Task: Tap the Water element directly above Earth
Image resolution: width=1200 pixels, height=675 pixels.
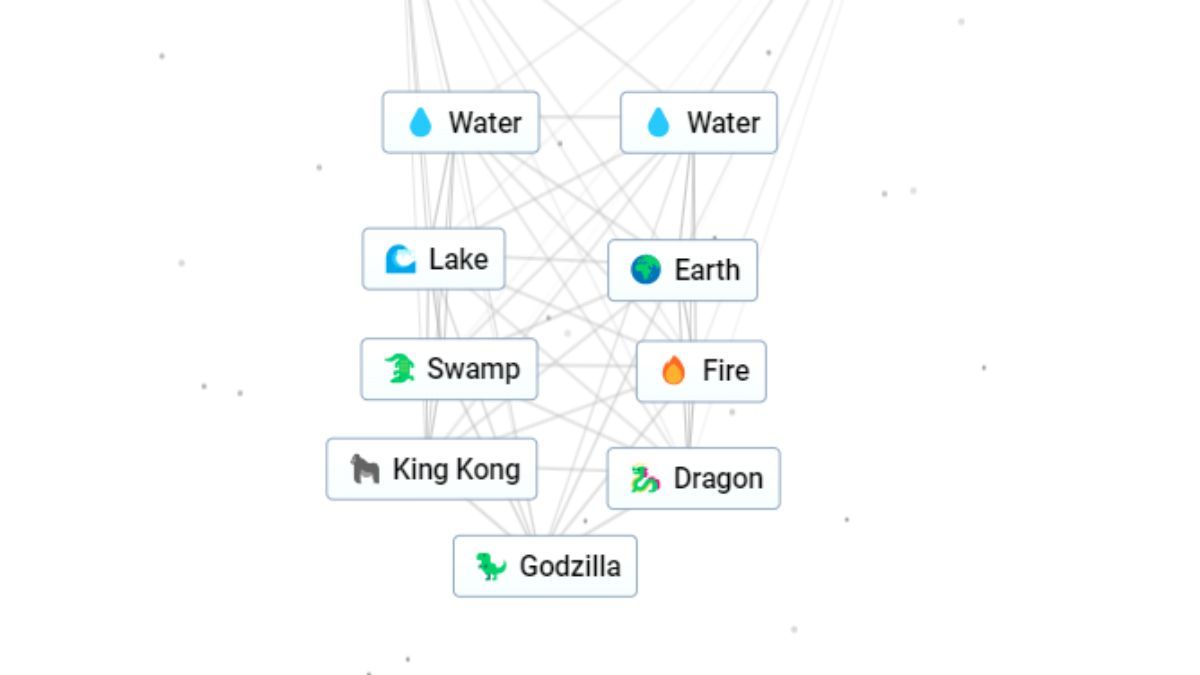Action: click(x=699, y=123)
